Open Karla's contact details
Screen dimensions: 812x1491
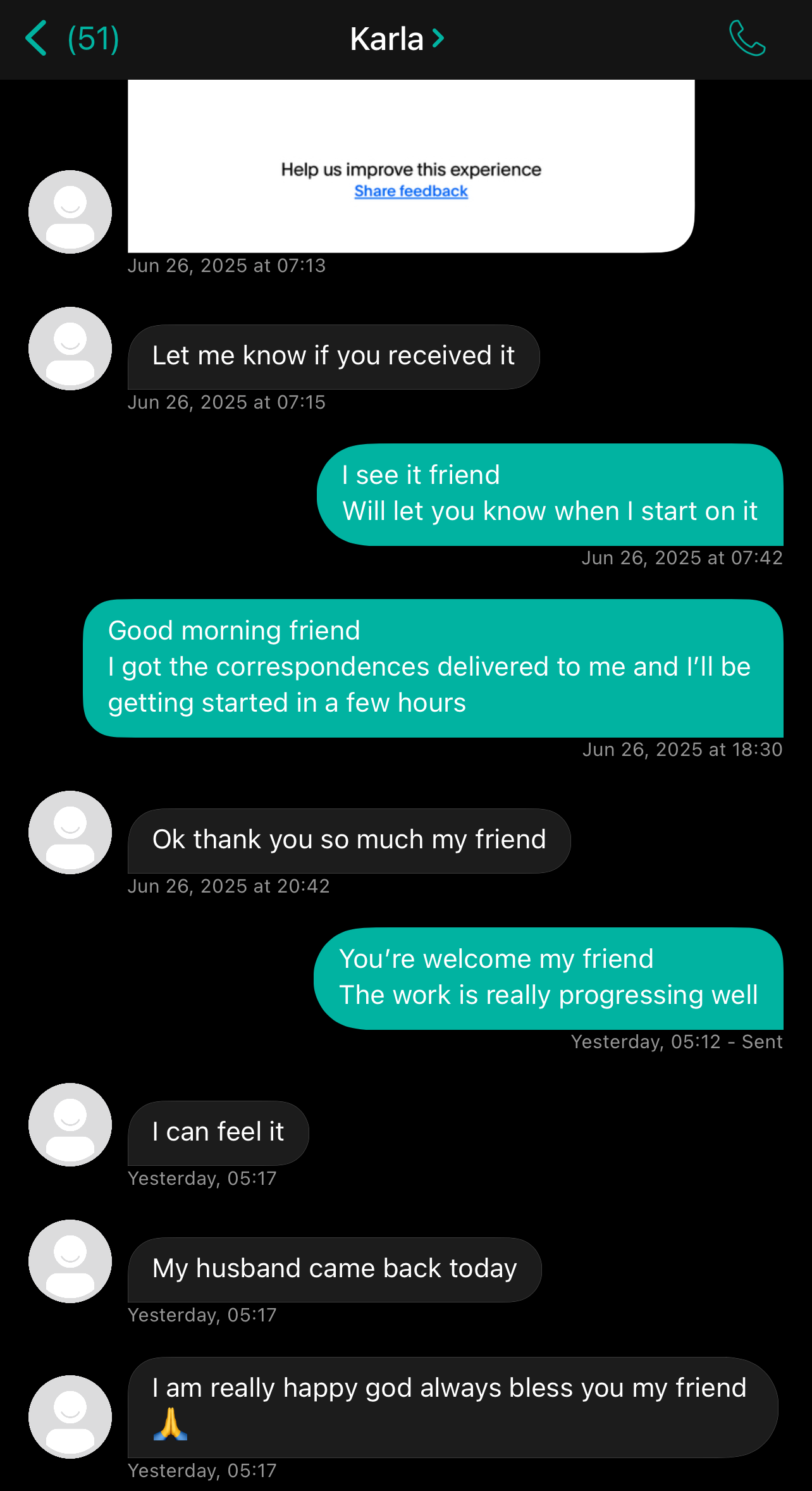click(397, 39)
